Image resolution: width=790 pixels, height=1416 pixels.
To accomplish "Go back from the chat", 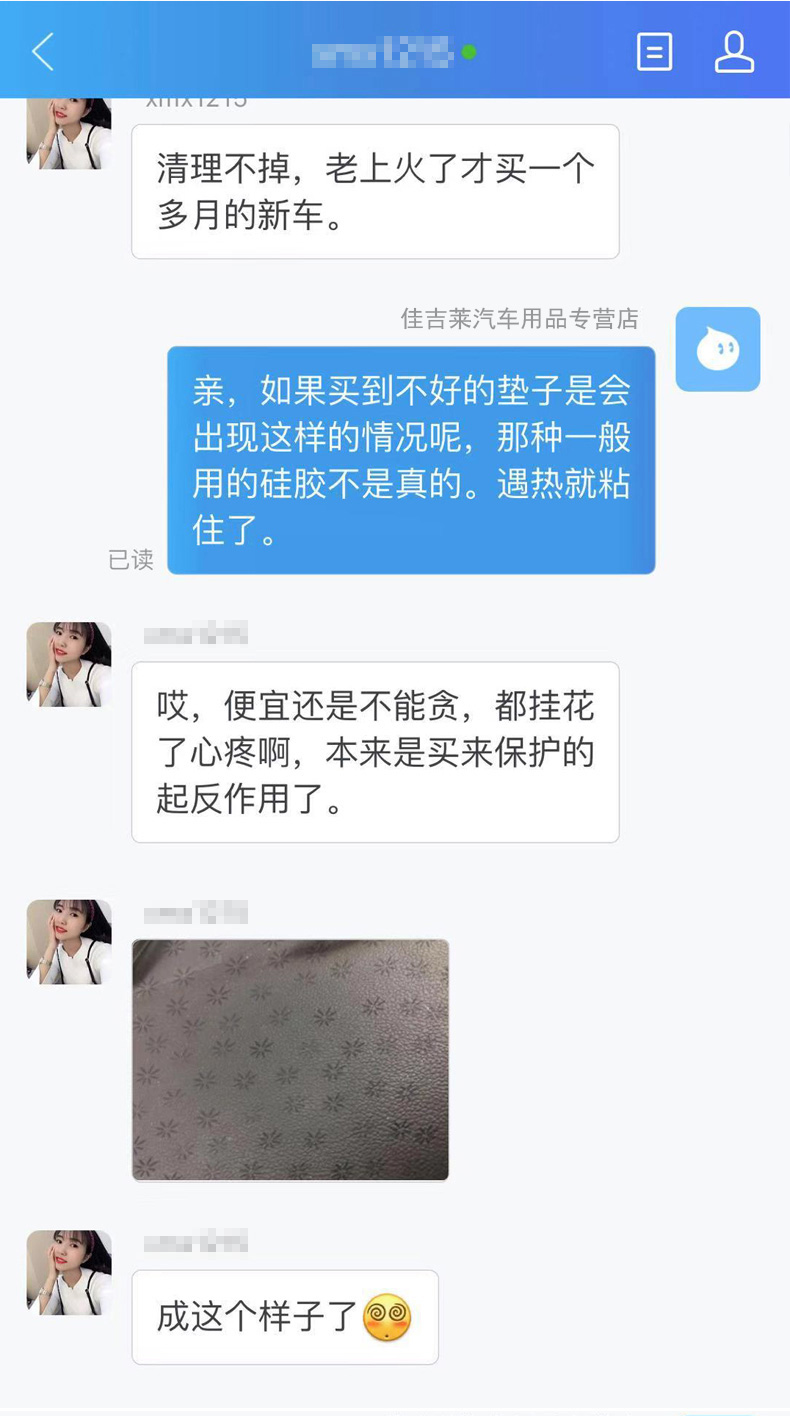I will (42, 51).
